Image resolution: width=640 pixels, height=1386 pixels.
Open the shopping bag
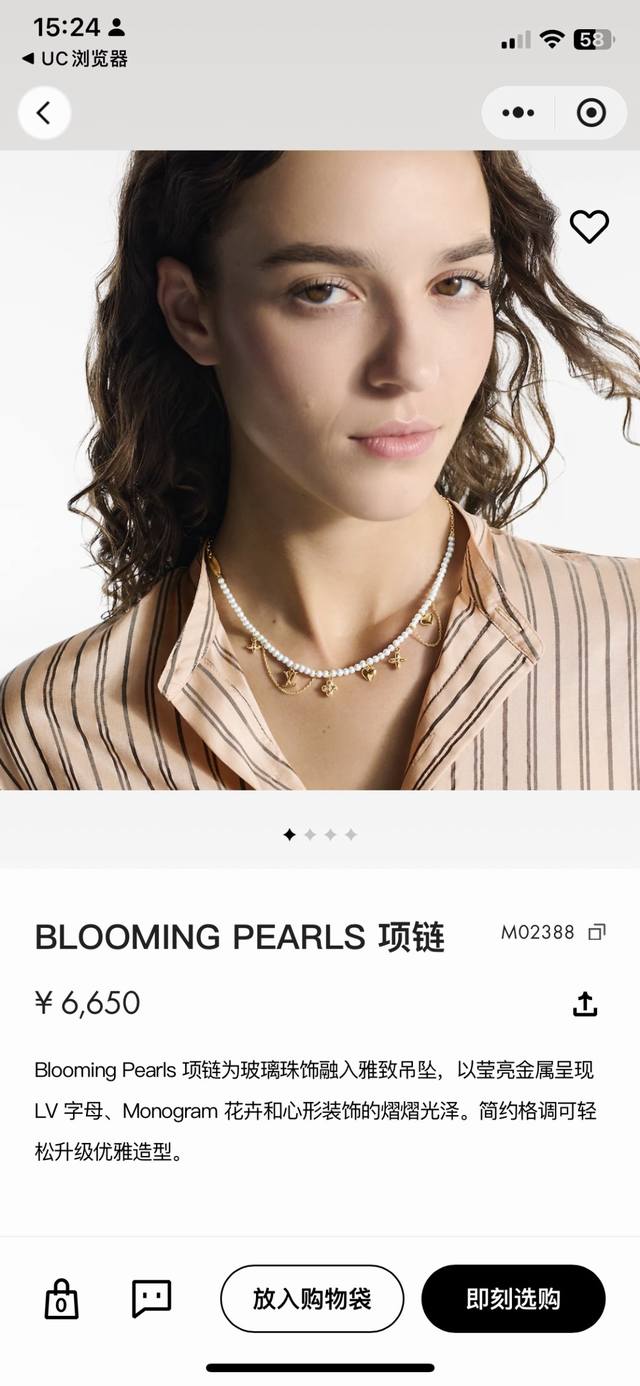[x=61, y=1299]
